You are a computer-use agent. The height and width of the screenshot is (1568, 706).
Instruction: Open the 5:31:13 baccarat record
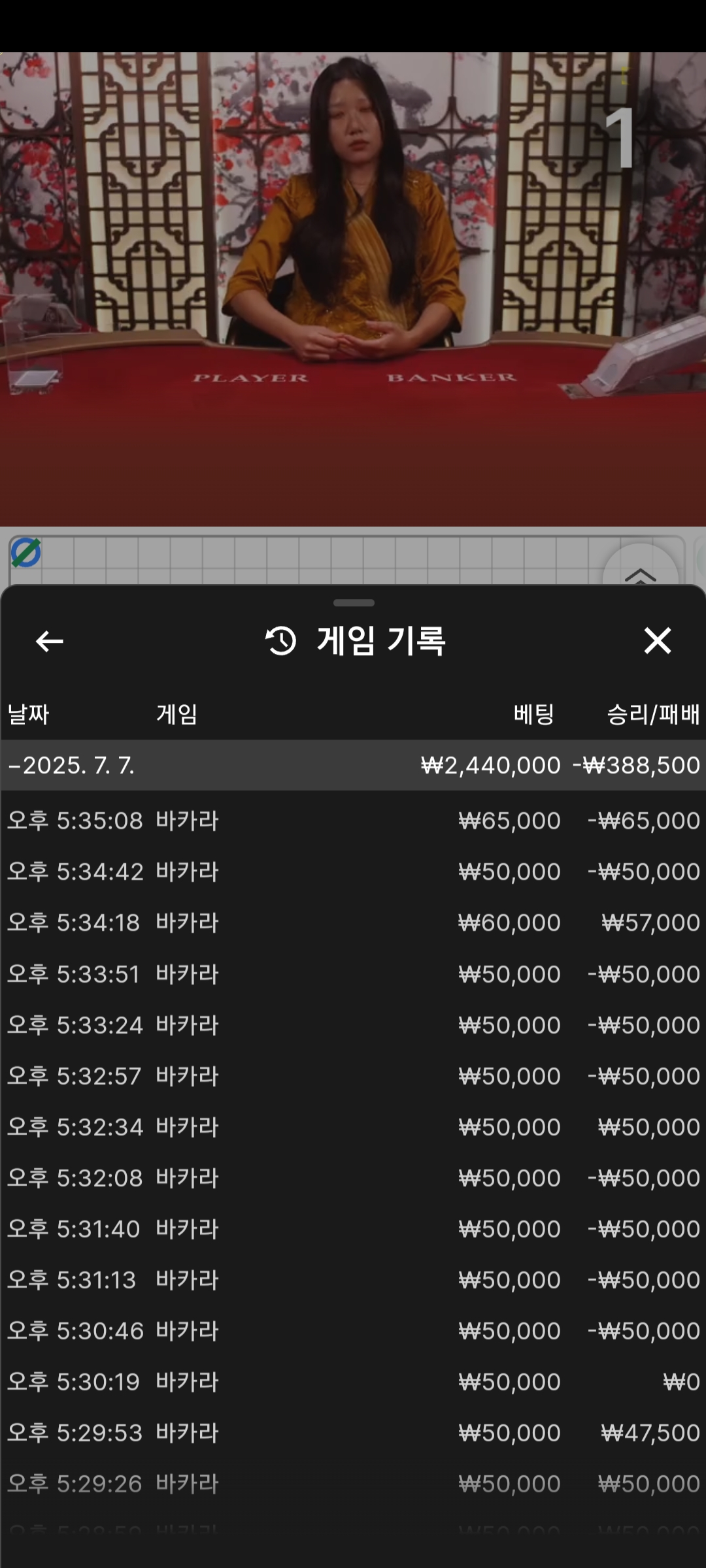click(353, 1280)
